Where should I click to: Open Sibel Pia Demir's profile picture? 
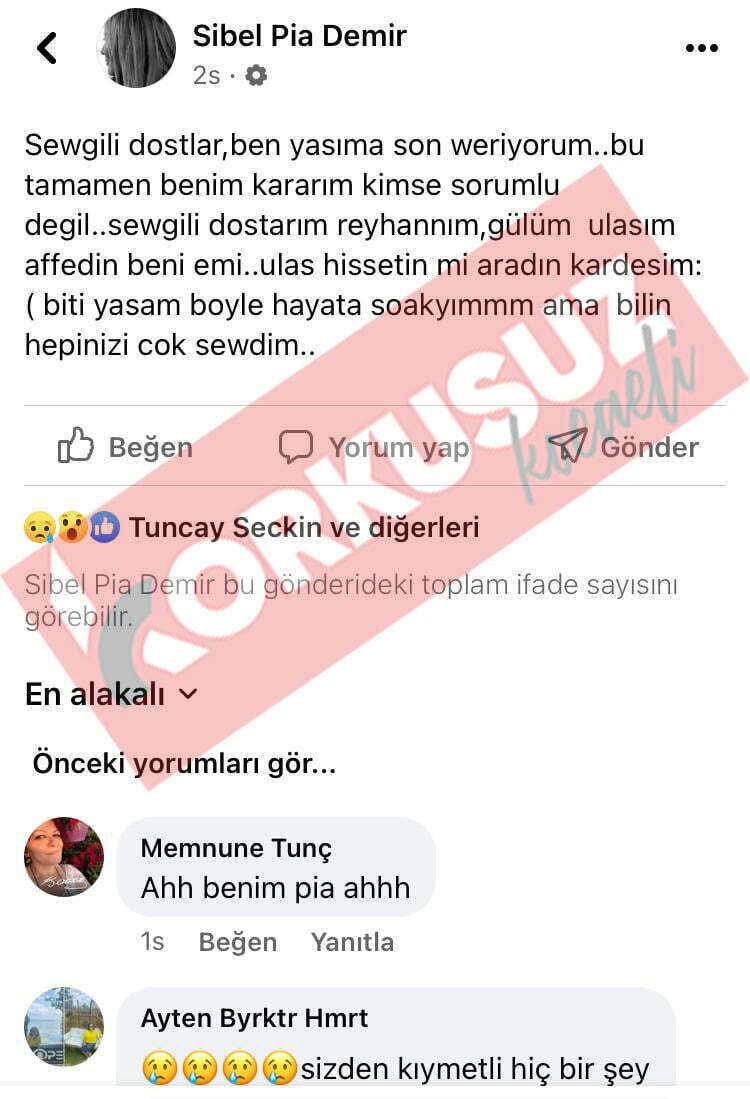pos(136,48)
